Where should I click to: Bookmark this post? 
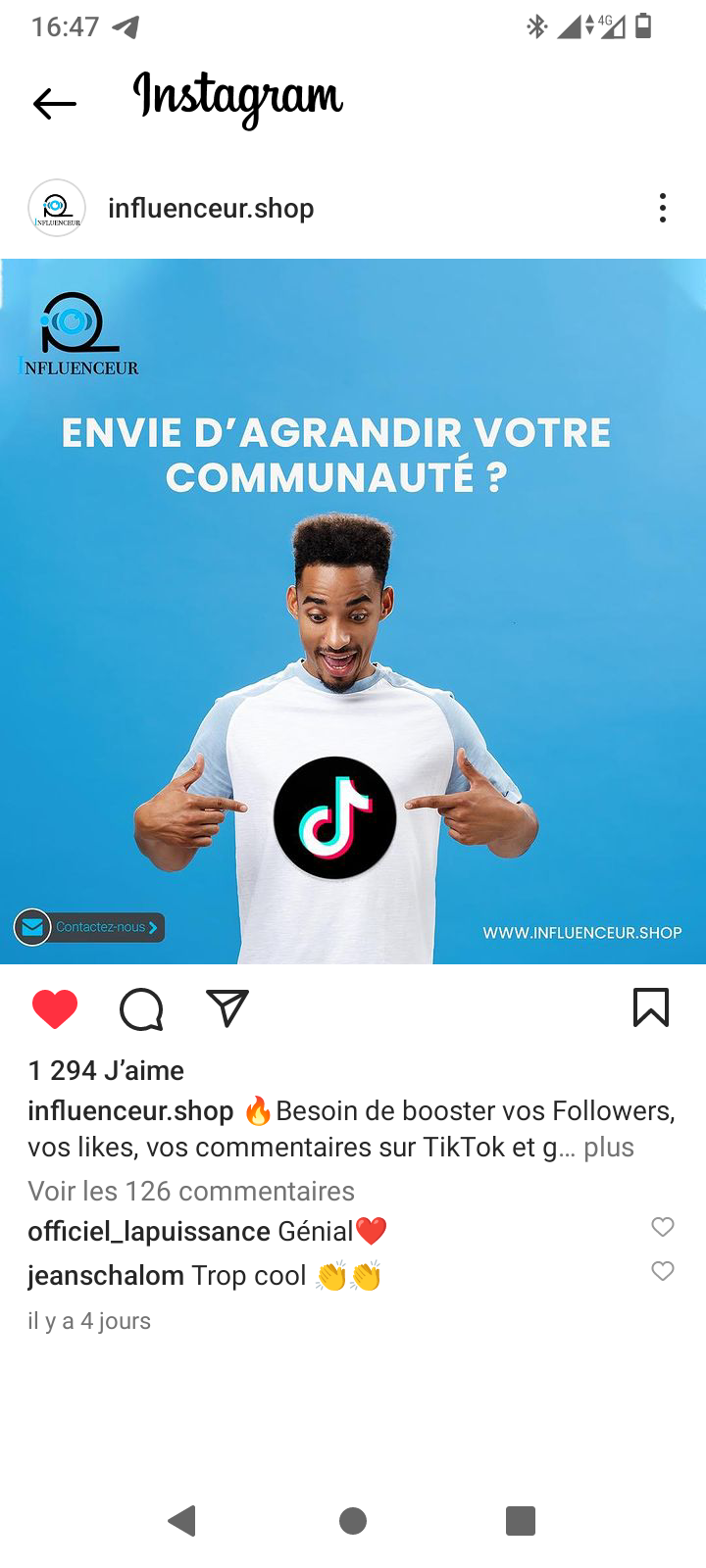[651, 1007]
